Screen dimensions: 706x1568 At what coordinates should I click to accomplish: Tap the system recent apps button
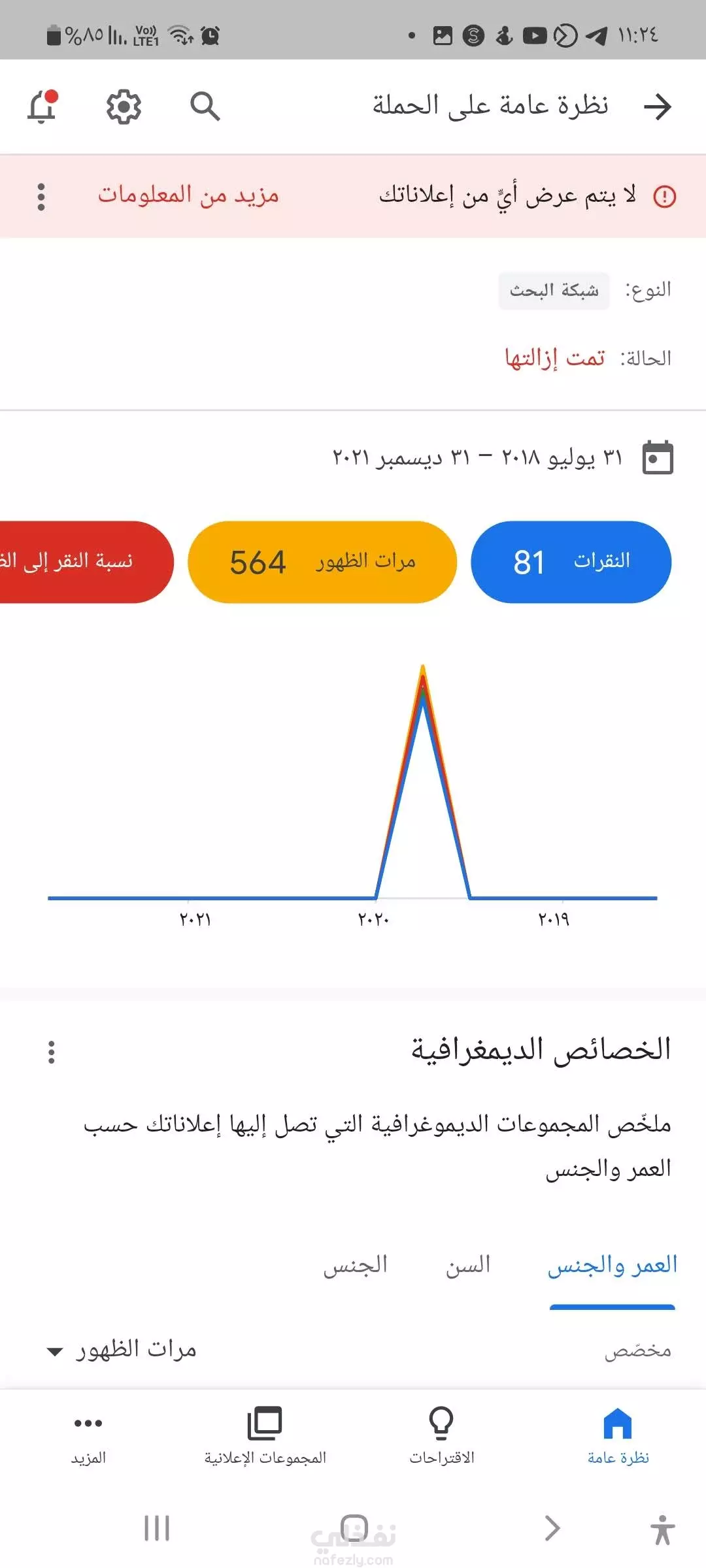tap(157, 1528)
